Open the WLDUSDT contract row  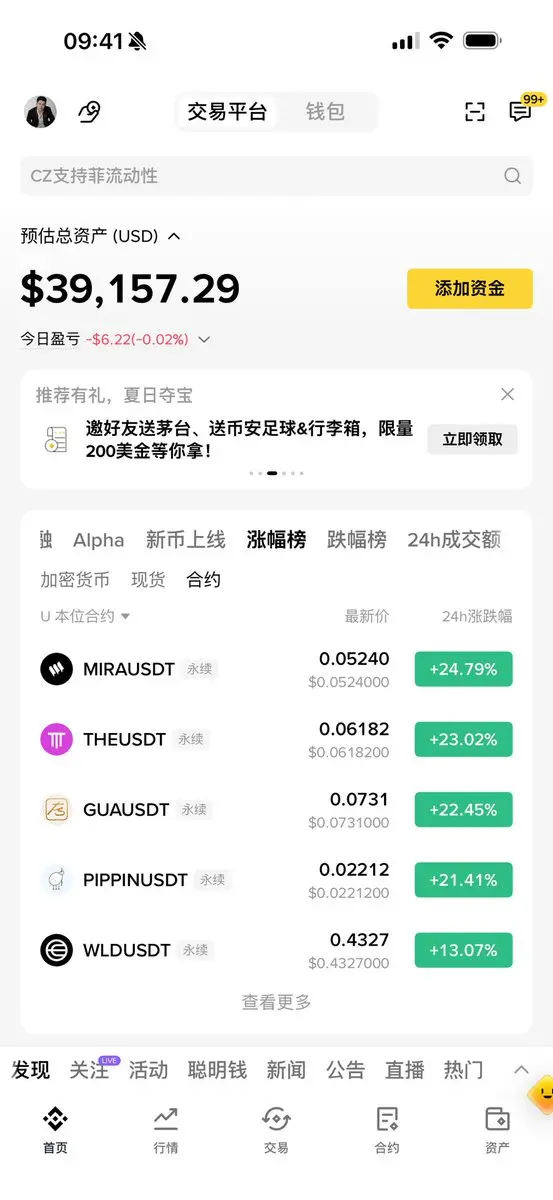[276, 950]
